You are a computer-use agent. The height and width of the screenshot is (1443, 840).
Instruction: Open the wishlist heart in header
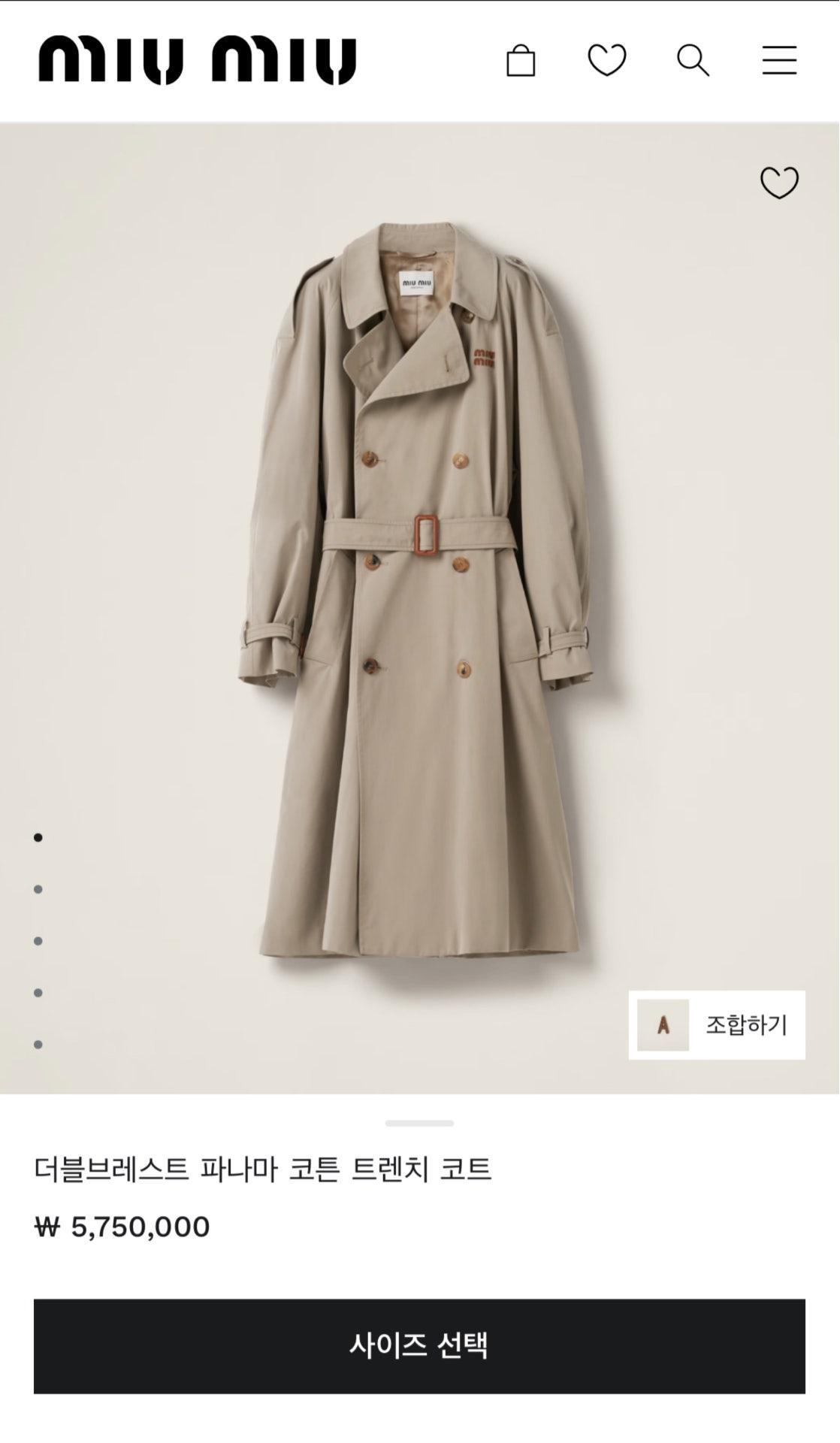point(606,60)
